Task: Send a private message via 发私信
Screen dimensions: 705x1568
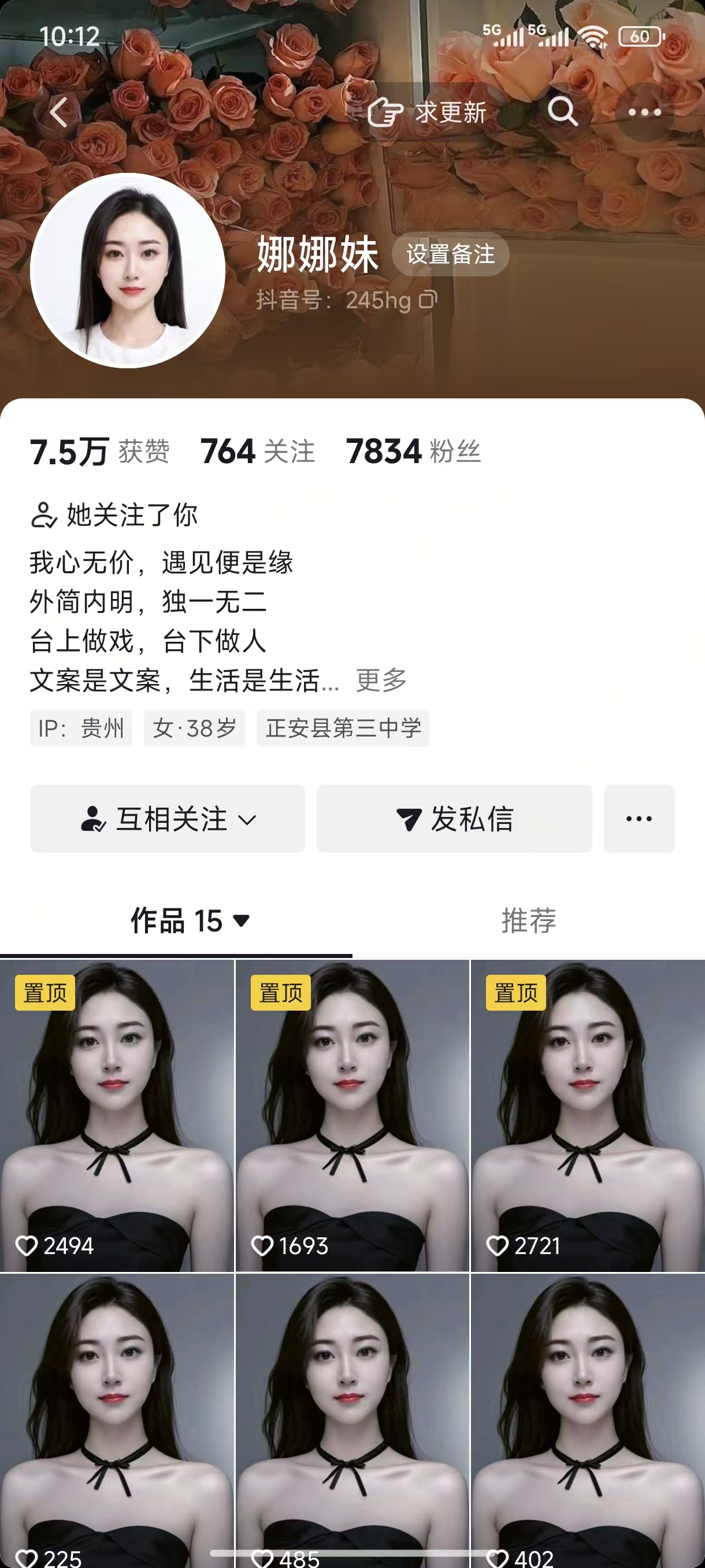Action: 454,819
